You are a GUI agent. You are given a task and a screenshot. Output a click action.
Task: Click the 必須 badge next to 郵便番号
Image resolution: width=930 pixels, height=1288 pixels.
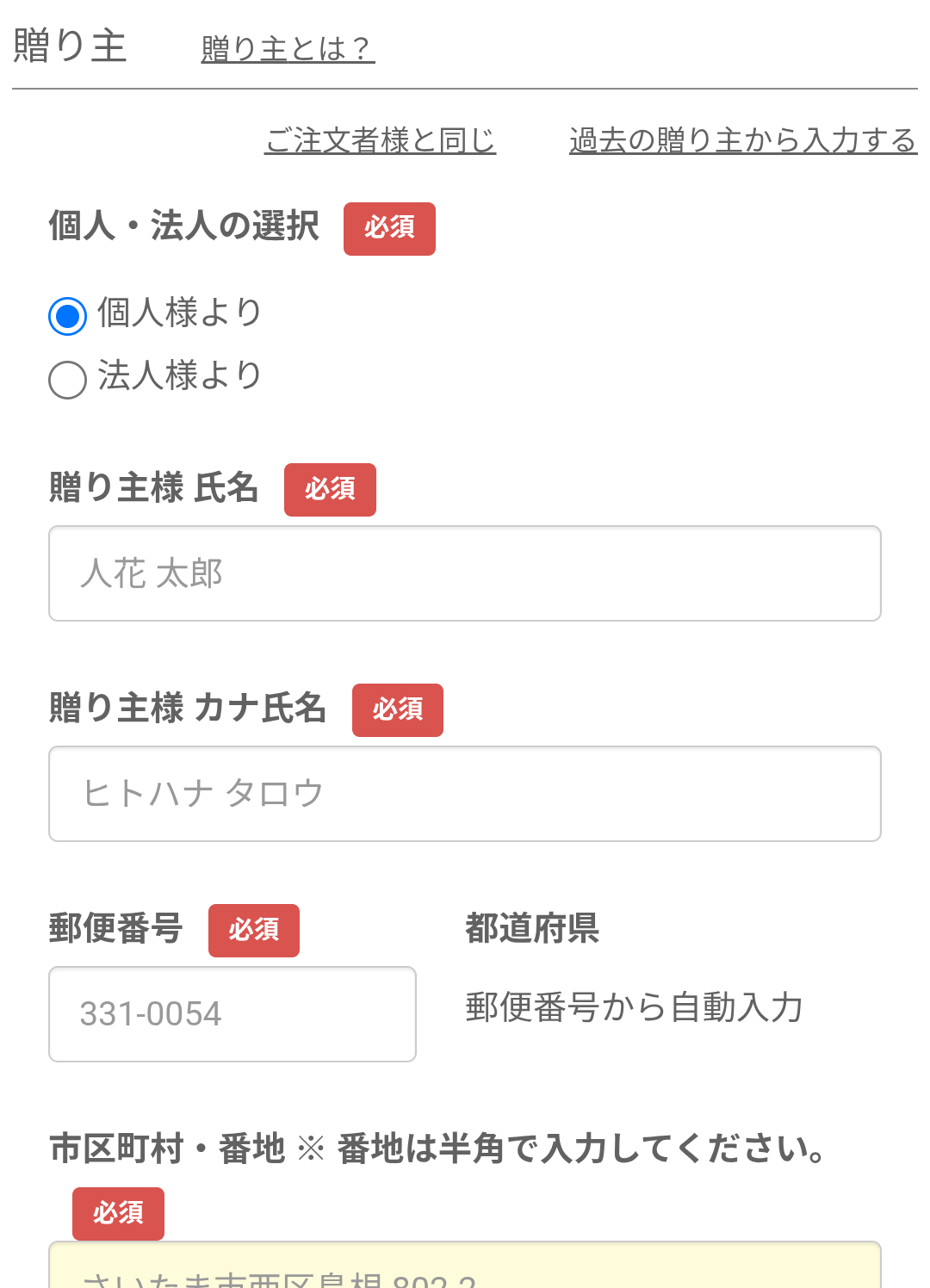pos(253,930)
